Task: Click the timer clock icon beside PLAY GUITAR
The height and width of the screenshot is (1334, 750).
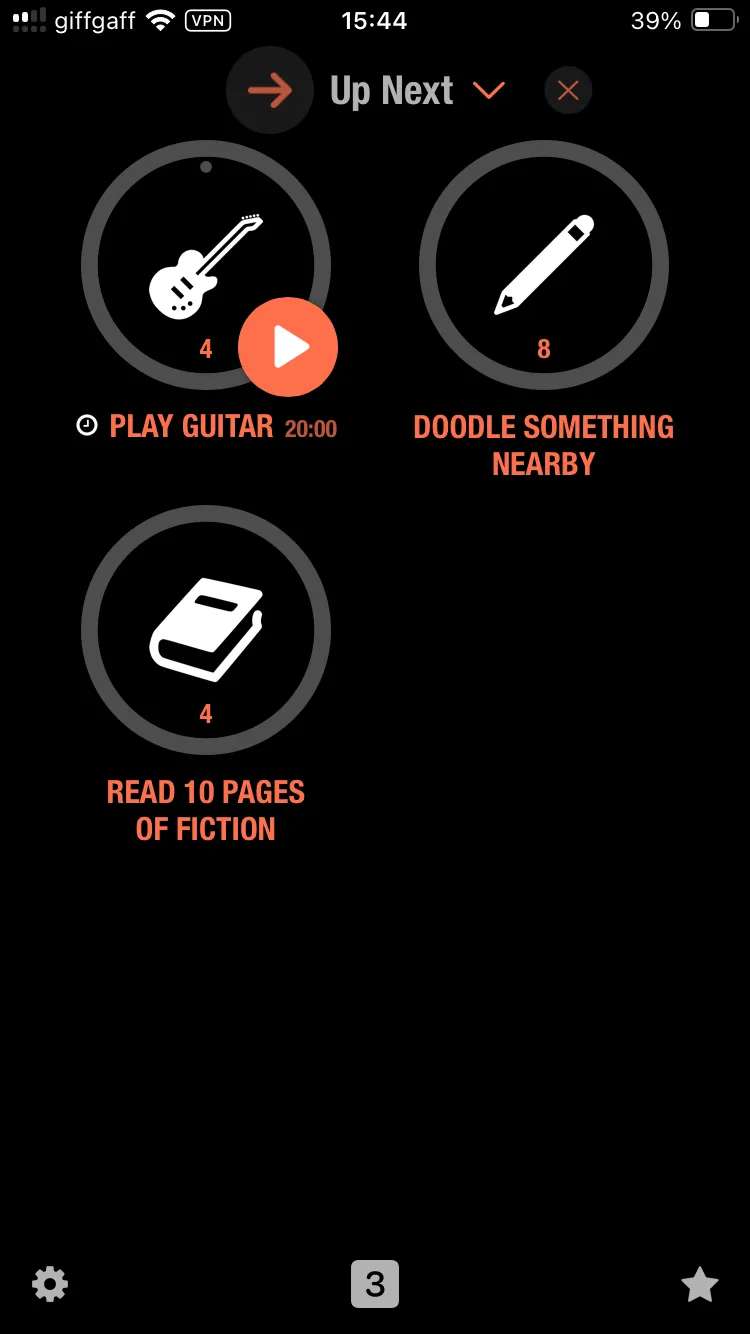Action: [x=85, y=425]
